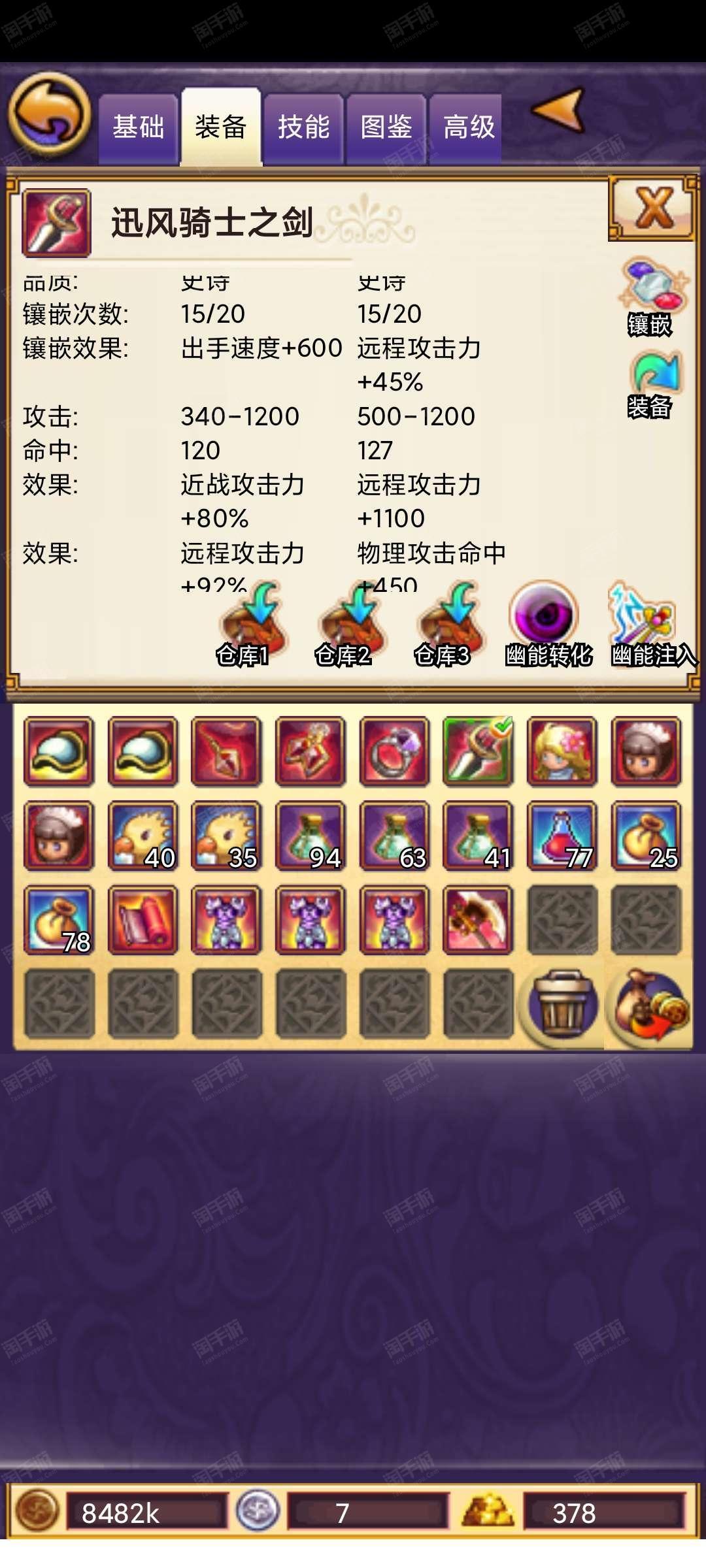
Task: Tap the round back arrow button
Action: pos(49,113)
